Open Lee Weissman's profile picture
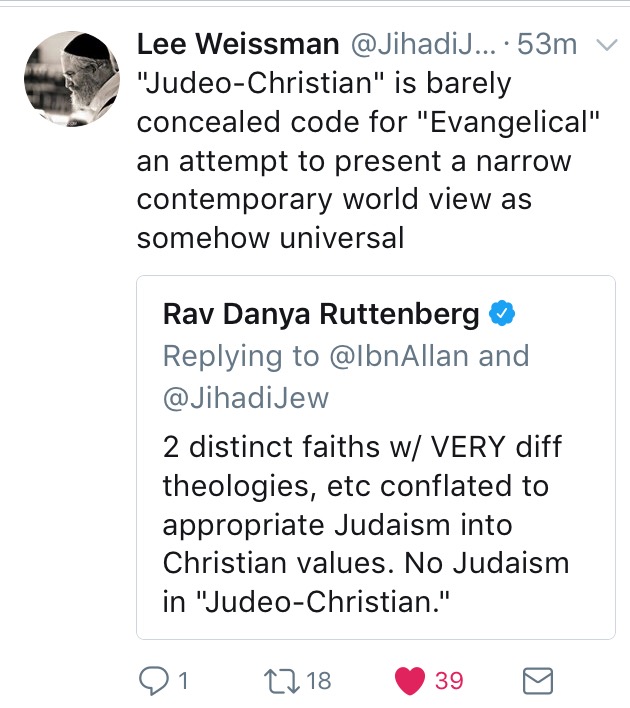This screenshot has height=708, width=630. point(69,77)
